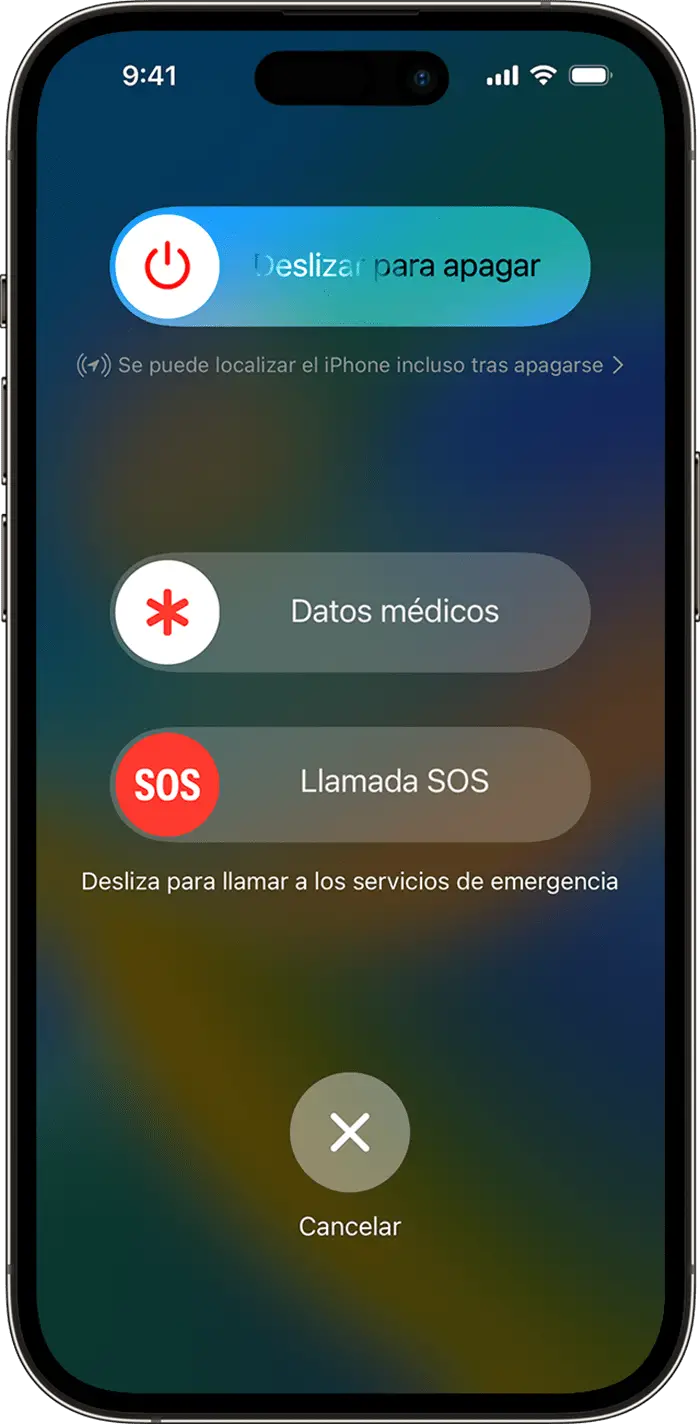Tap the SOS knob of Llamada SOS
This screenshot has width=700, height=1424.
[167, 784]
